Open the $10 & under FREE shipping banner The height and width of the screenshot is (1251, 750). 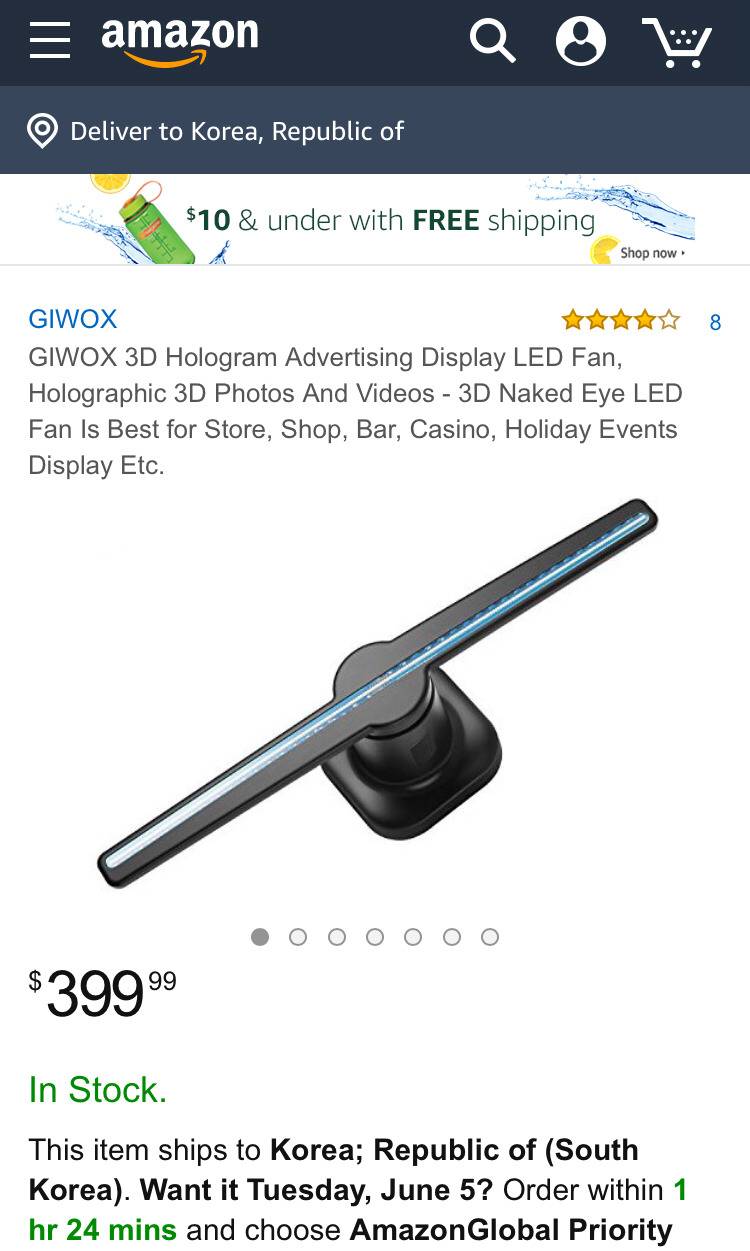click(x=375, y=221)
